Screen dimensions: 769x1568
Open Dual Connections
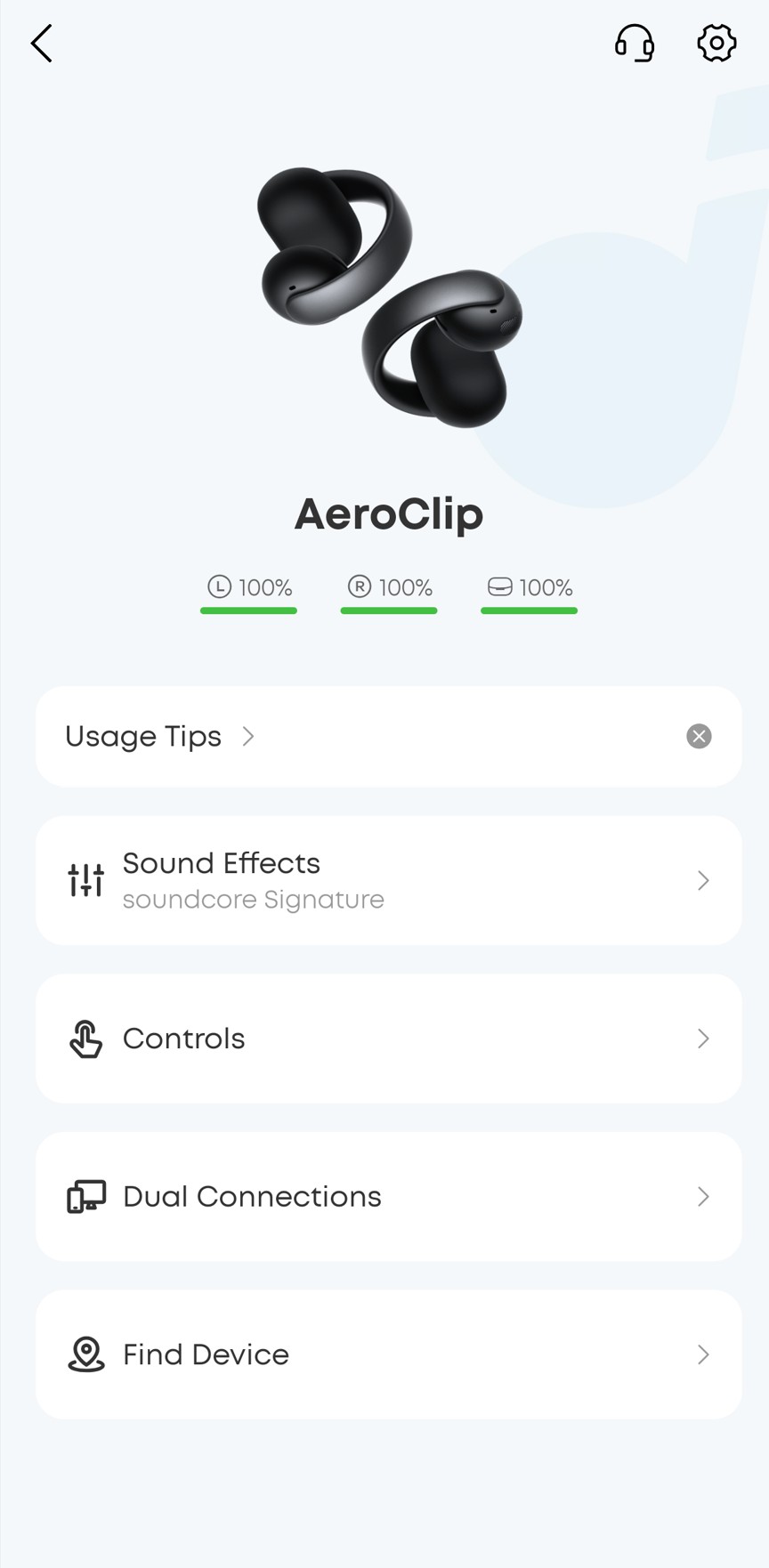[388, 1197]
